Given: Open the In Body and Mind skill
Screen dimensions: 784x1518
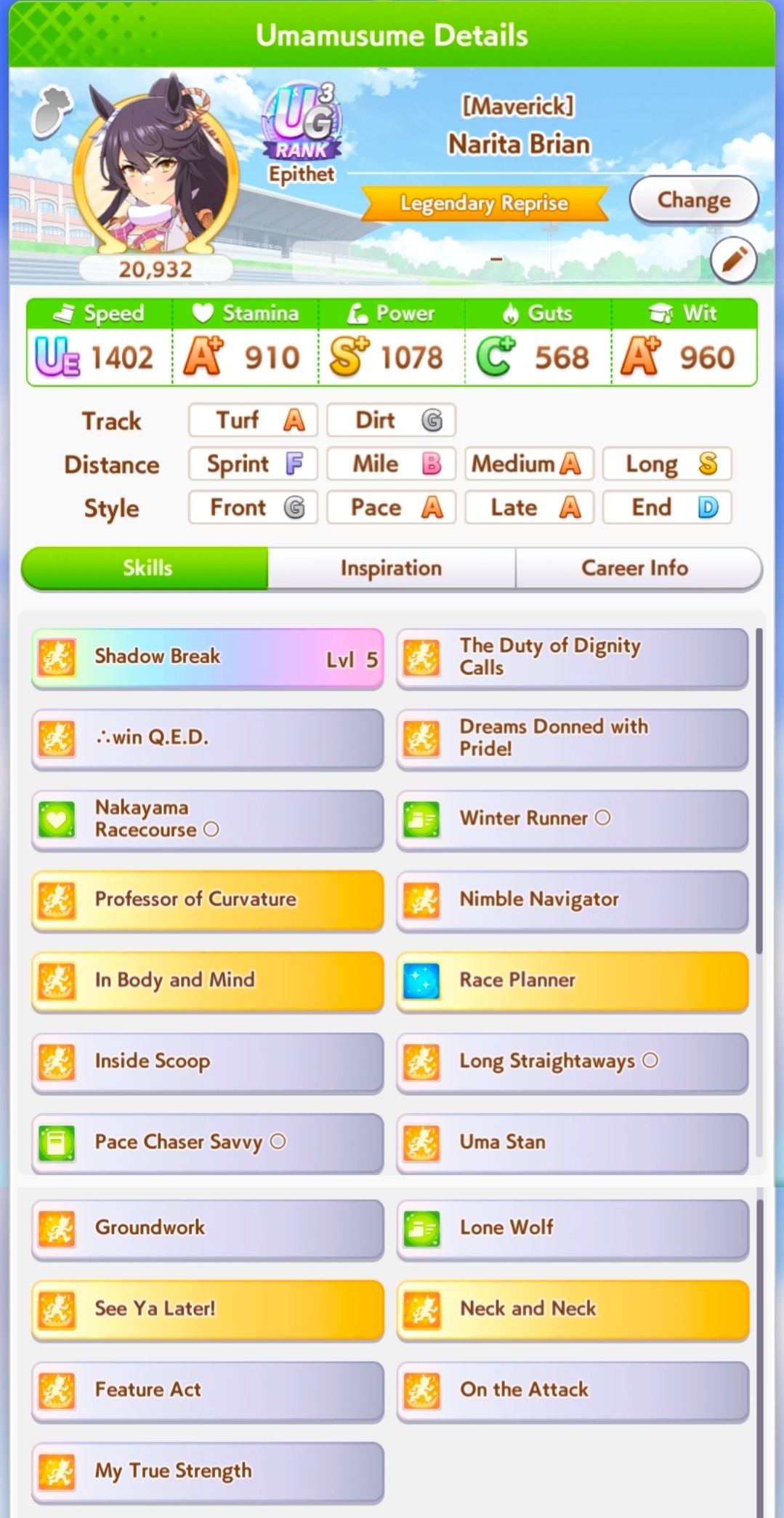Looking at the screenshot, I should pyautogui.click(x=207, y=981).
